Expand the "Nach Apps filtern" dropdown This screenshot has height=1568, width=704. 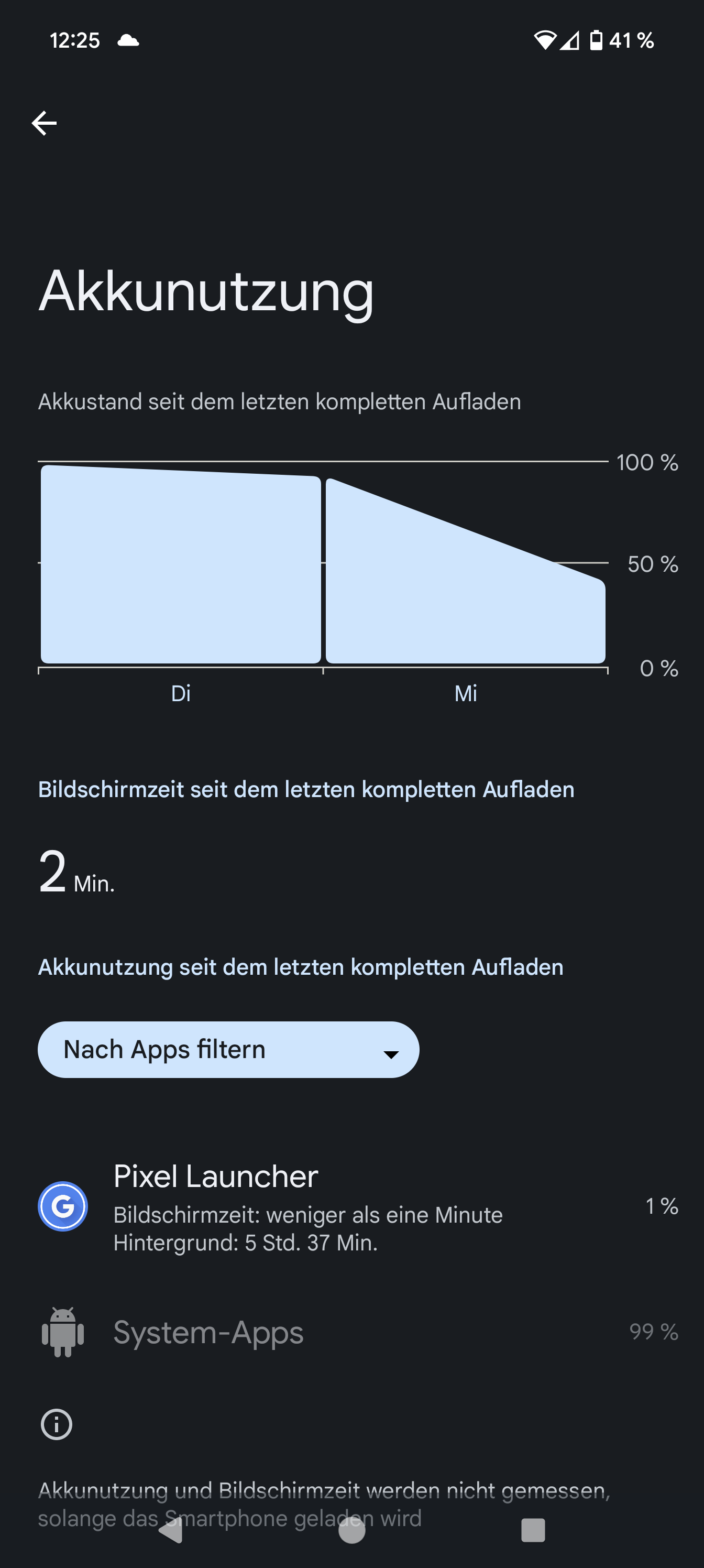[x=228, y=1049]
